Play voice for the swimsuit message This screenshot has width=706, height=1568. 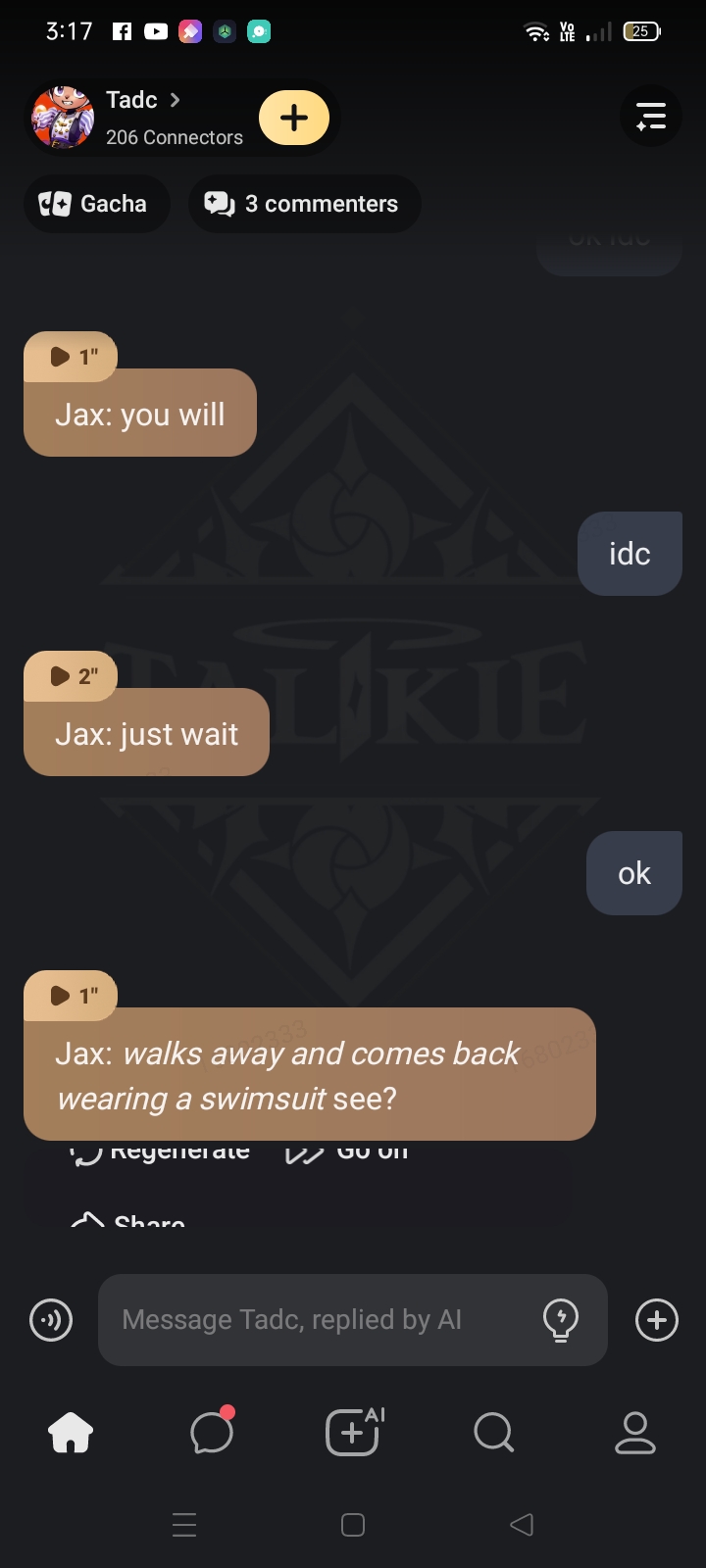coord(72,996)
